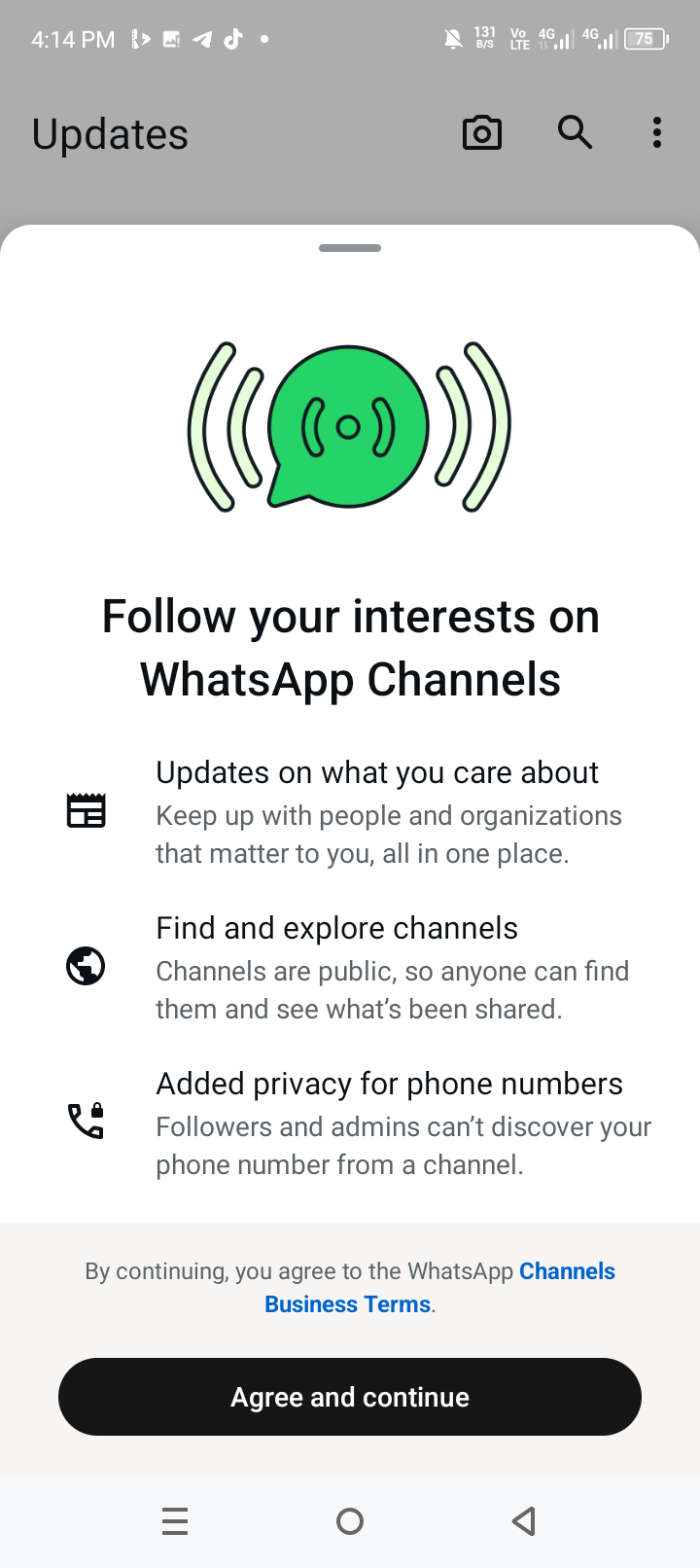Search within Updates
Viewport: 700px width, 1568px height.
click(575, 132)
